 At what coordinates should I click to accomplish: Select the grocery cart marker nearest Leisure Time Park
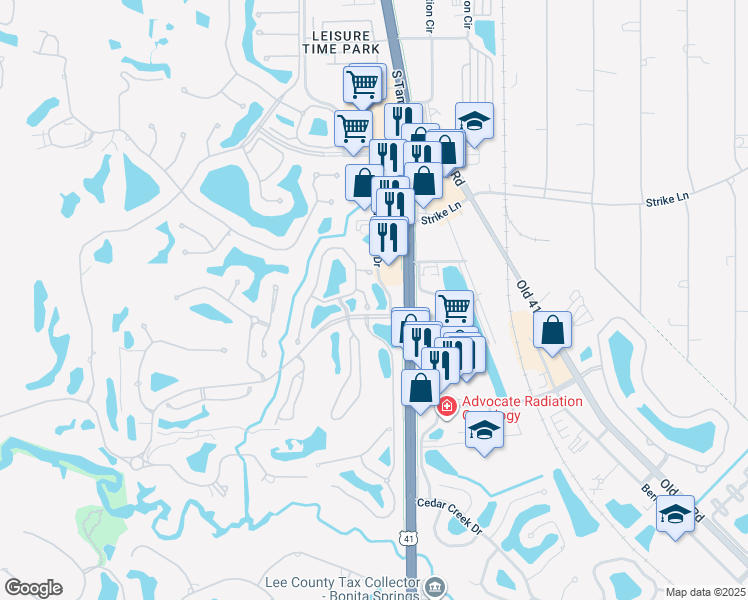[363, 83]
